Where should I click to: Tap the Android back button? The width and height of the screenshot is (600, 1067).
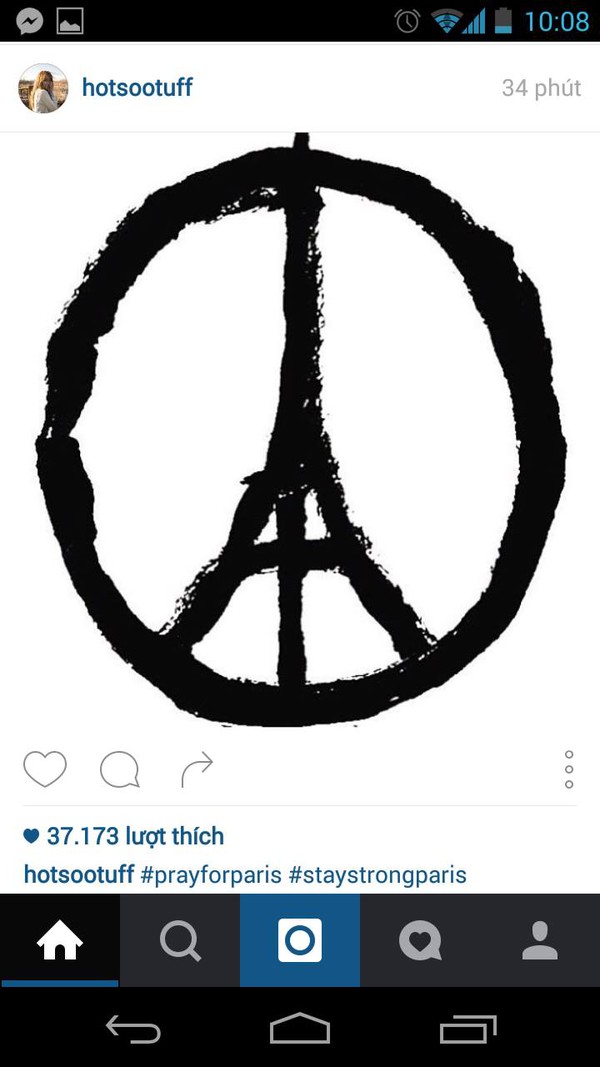[133, 1028]
